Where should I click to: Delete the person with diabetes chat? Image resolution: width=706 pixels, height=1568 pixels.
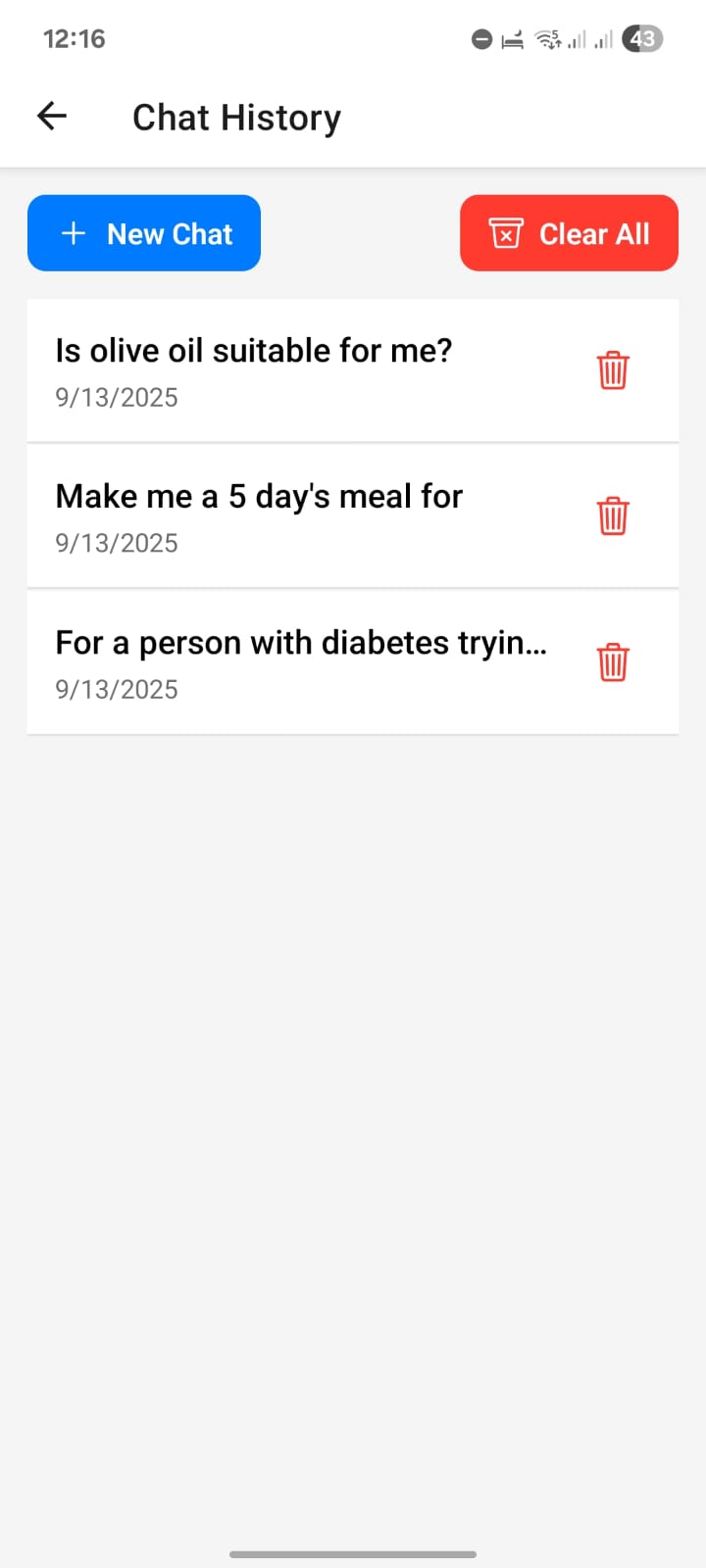[x=613, y=662]
